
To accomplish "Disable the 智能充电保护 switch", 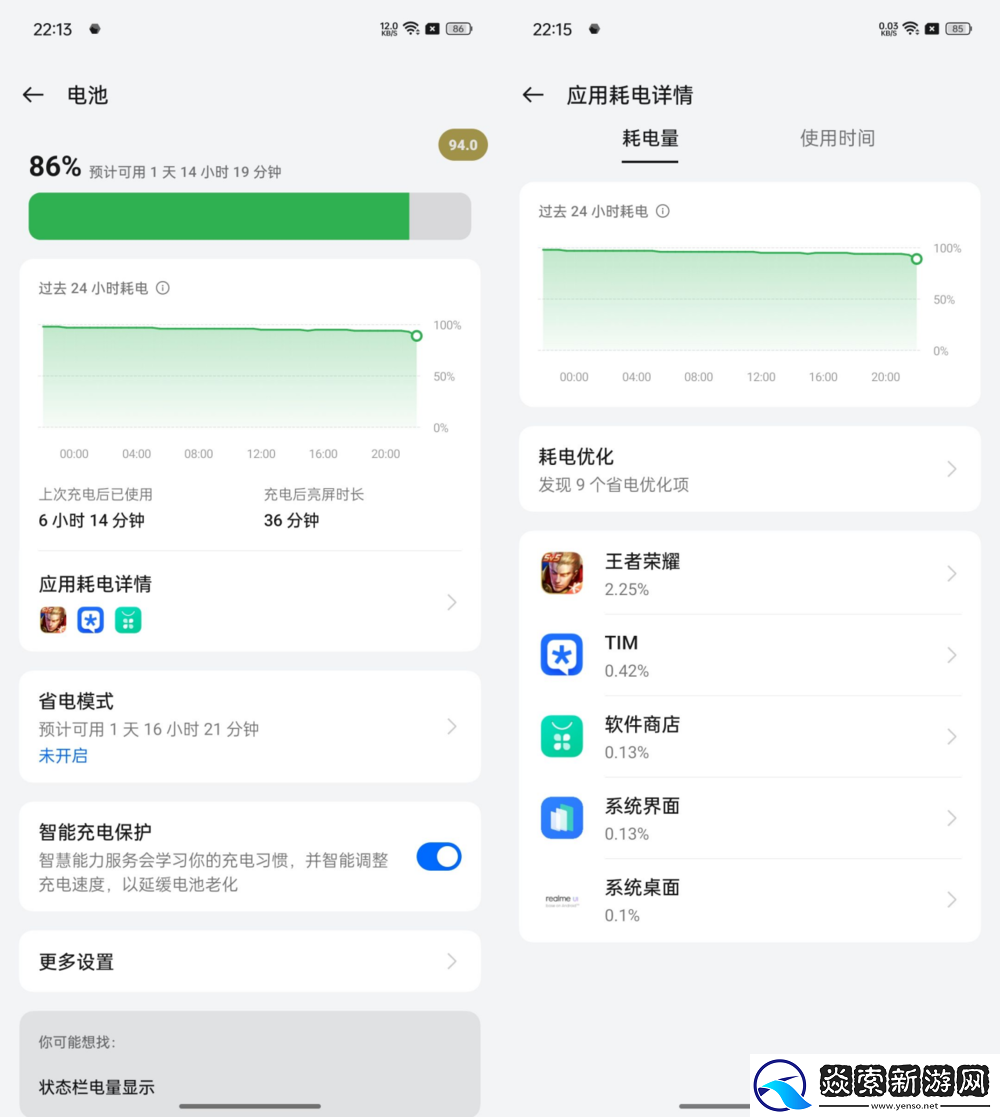I will click(x=438, y=856).
